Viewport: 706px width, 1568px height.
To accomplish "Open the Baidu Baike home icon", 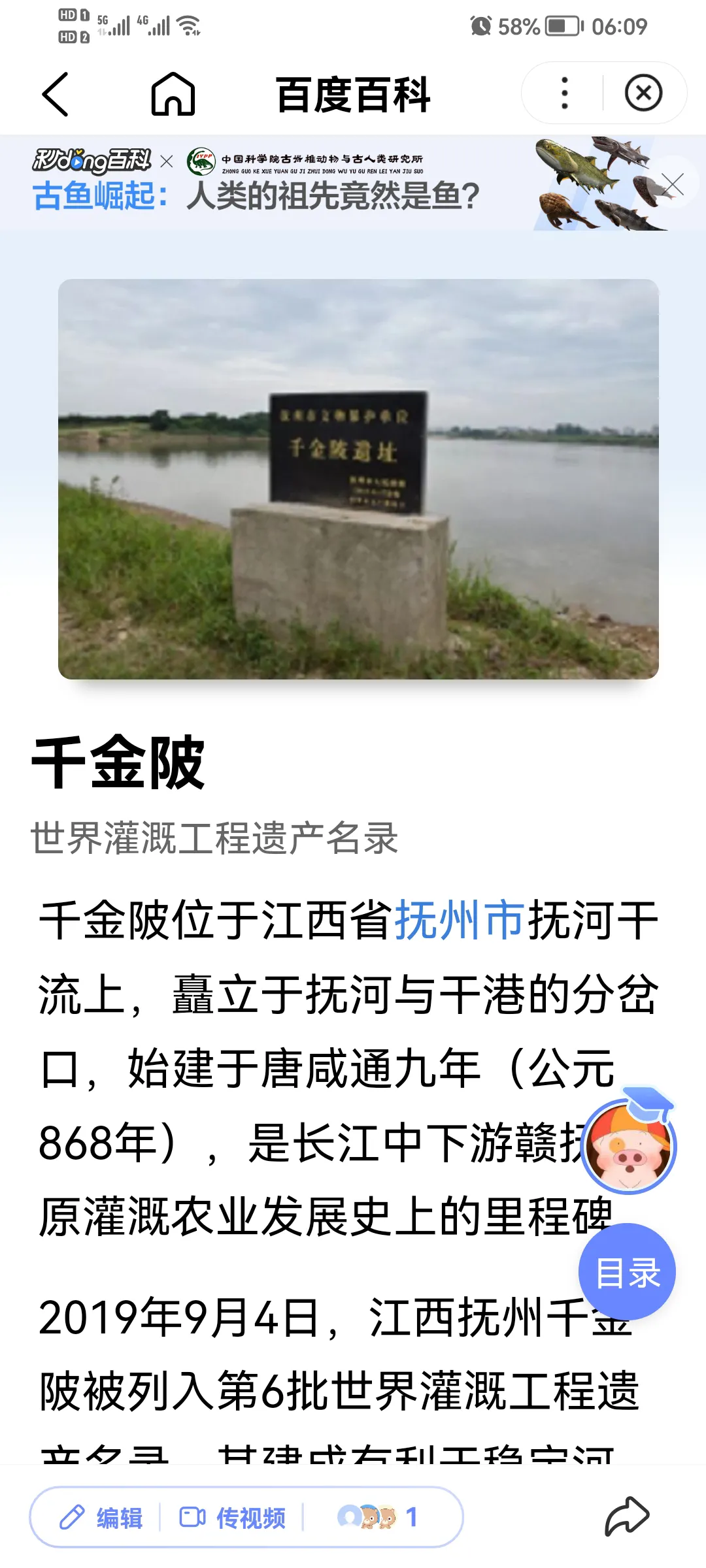I will pos(173,95).
